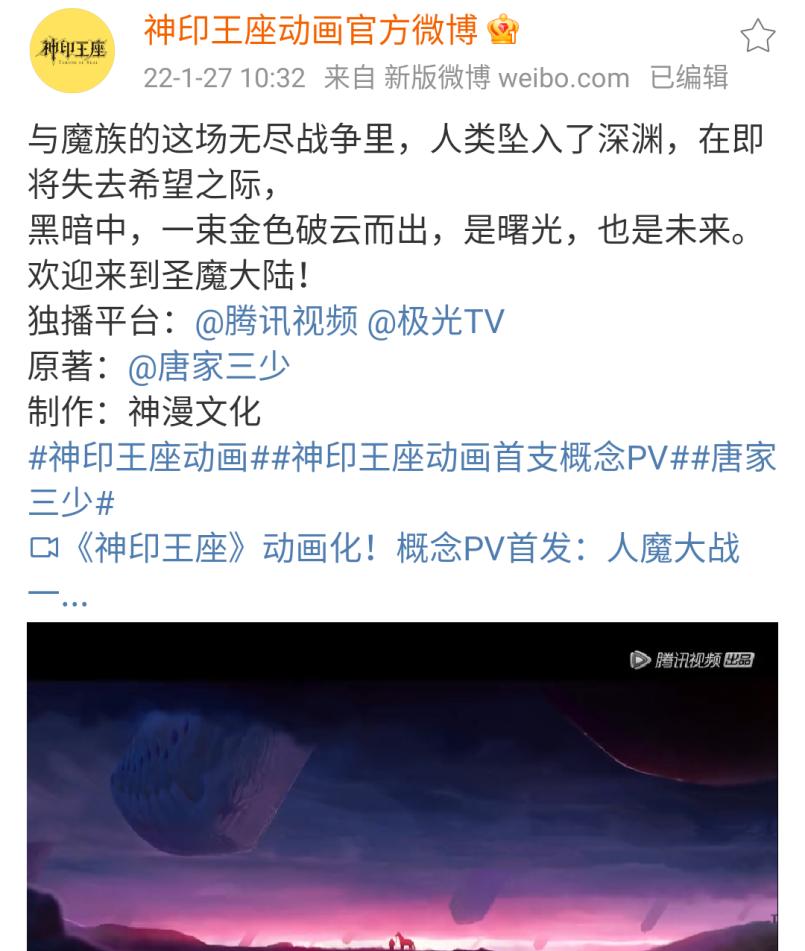Open the 神印王座动画官方微博 account name

point(310,30)
